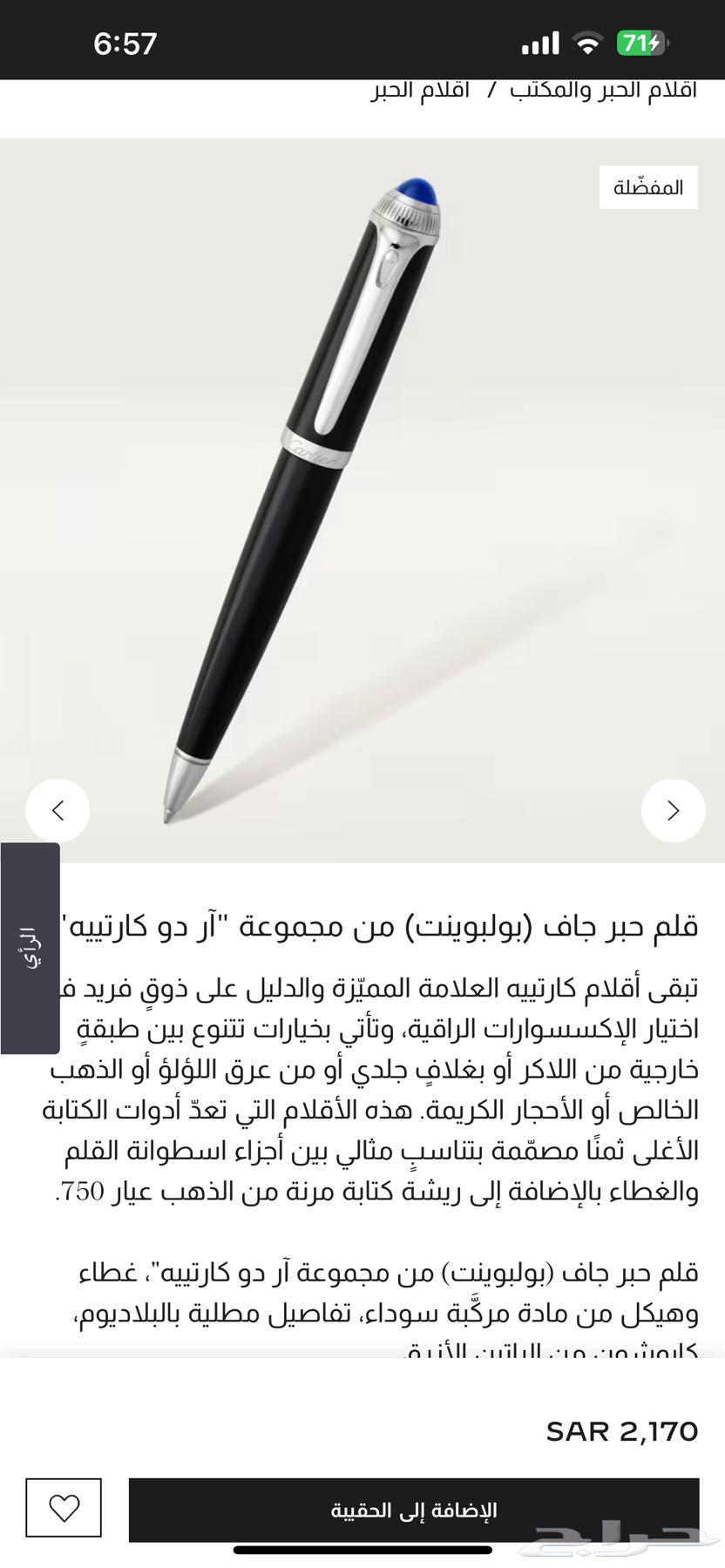Open the اقلام الحبر والمكتب breadcrumb
Screen dimensions: 725x1568
603,90
